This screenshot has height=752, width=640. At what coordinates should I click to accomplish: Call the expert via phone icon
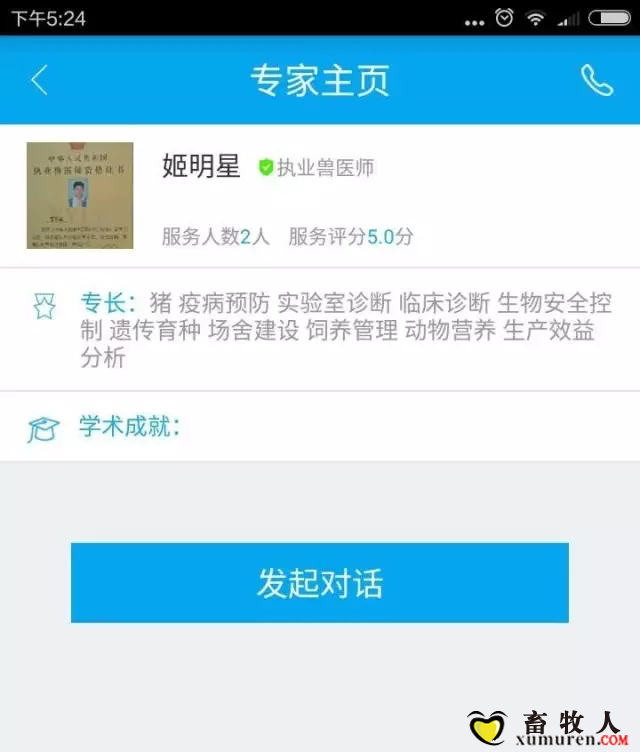596,80
